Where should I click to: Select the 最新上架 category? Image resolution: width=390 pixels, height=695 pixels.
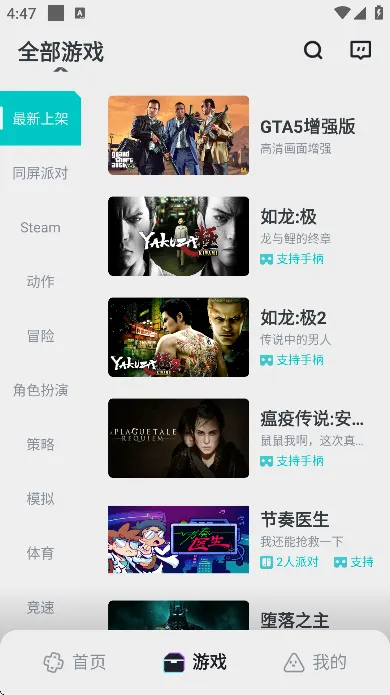point(40,118)
